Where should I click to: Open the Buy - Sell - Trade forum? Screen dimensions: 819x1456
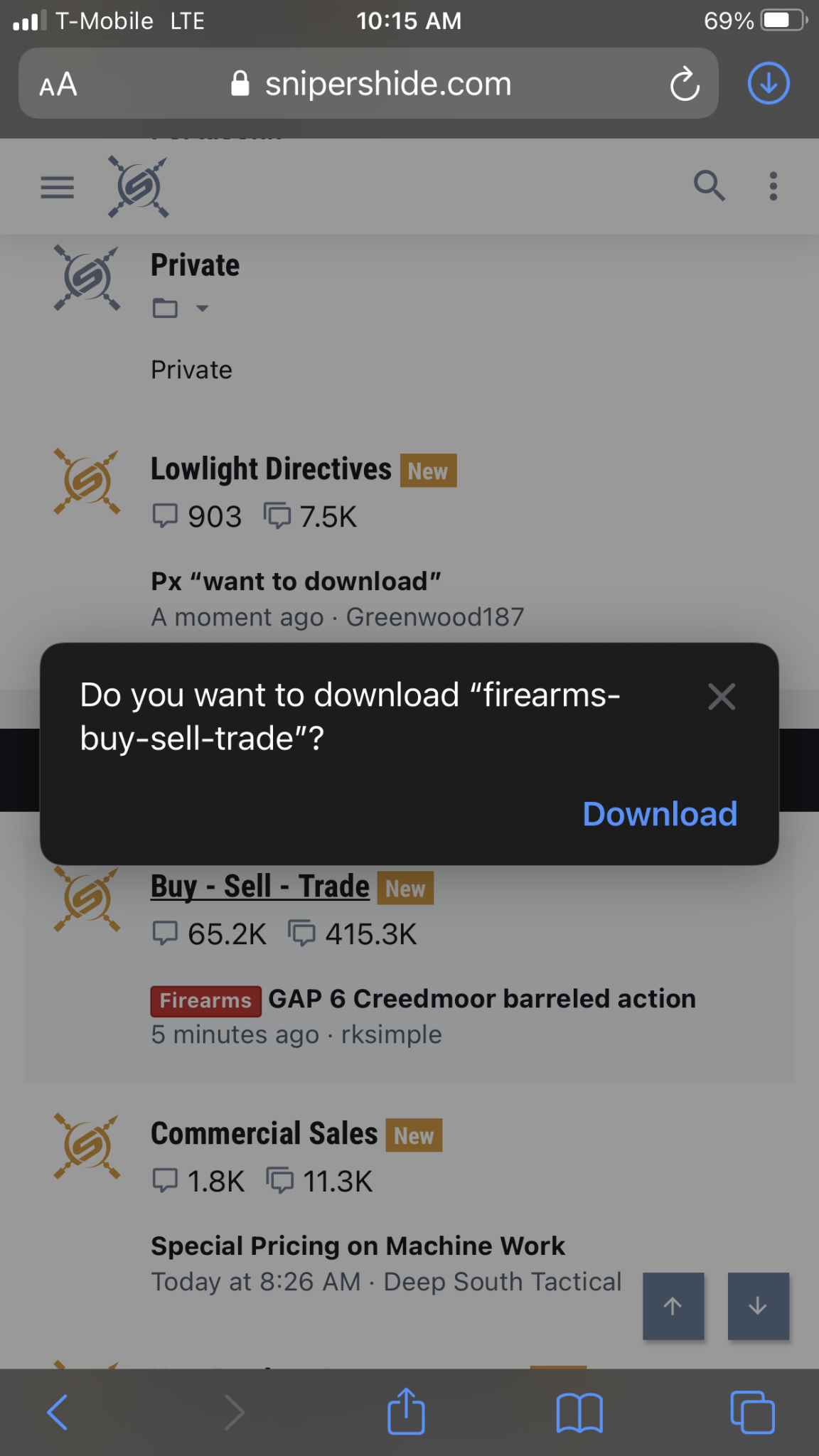(259, 887)
